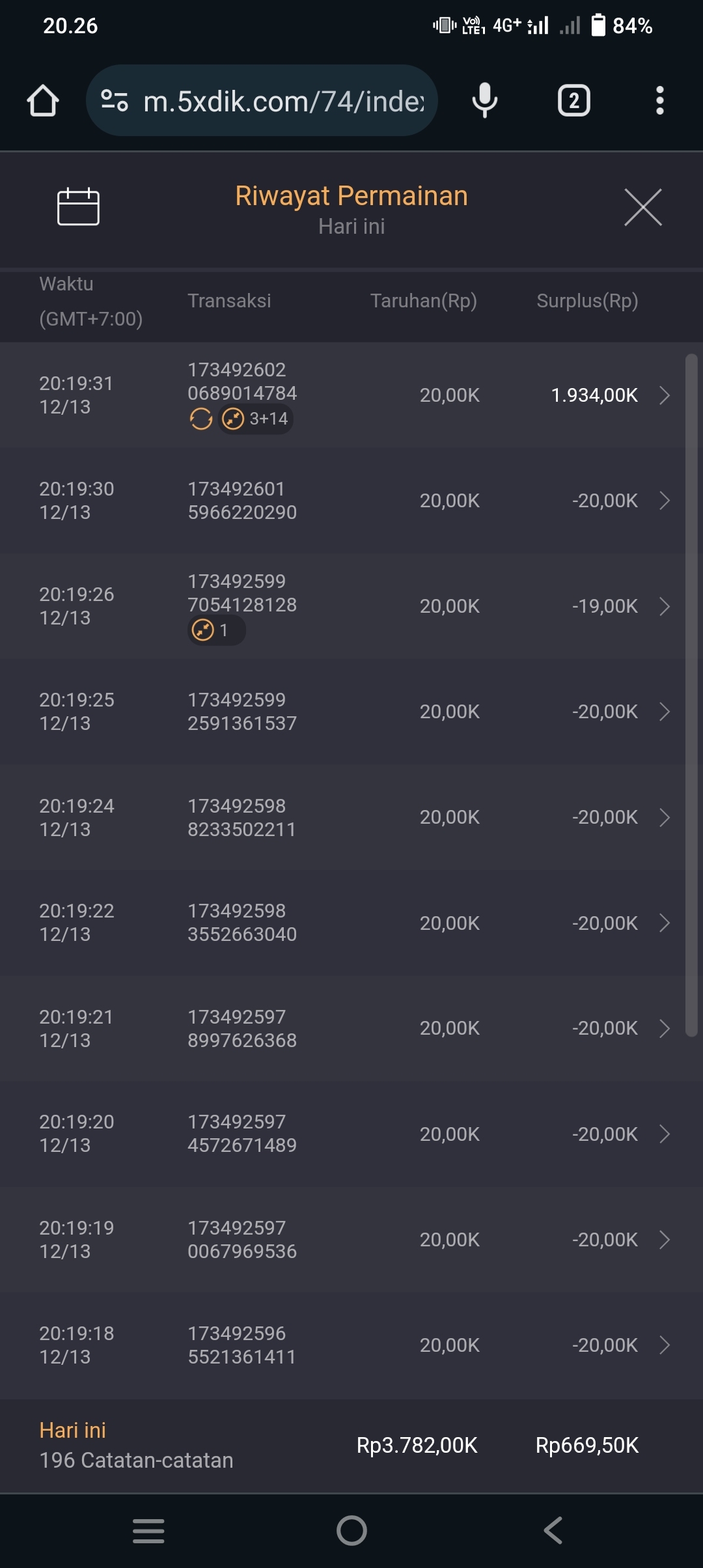Go back with the system back button
This screenshot has width=703, height=1568.
[553, 1530]
